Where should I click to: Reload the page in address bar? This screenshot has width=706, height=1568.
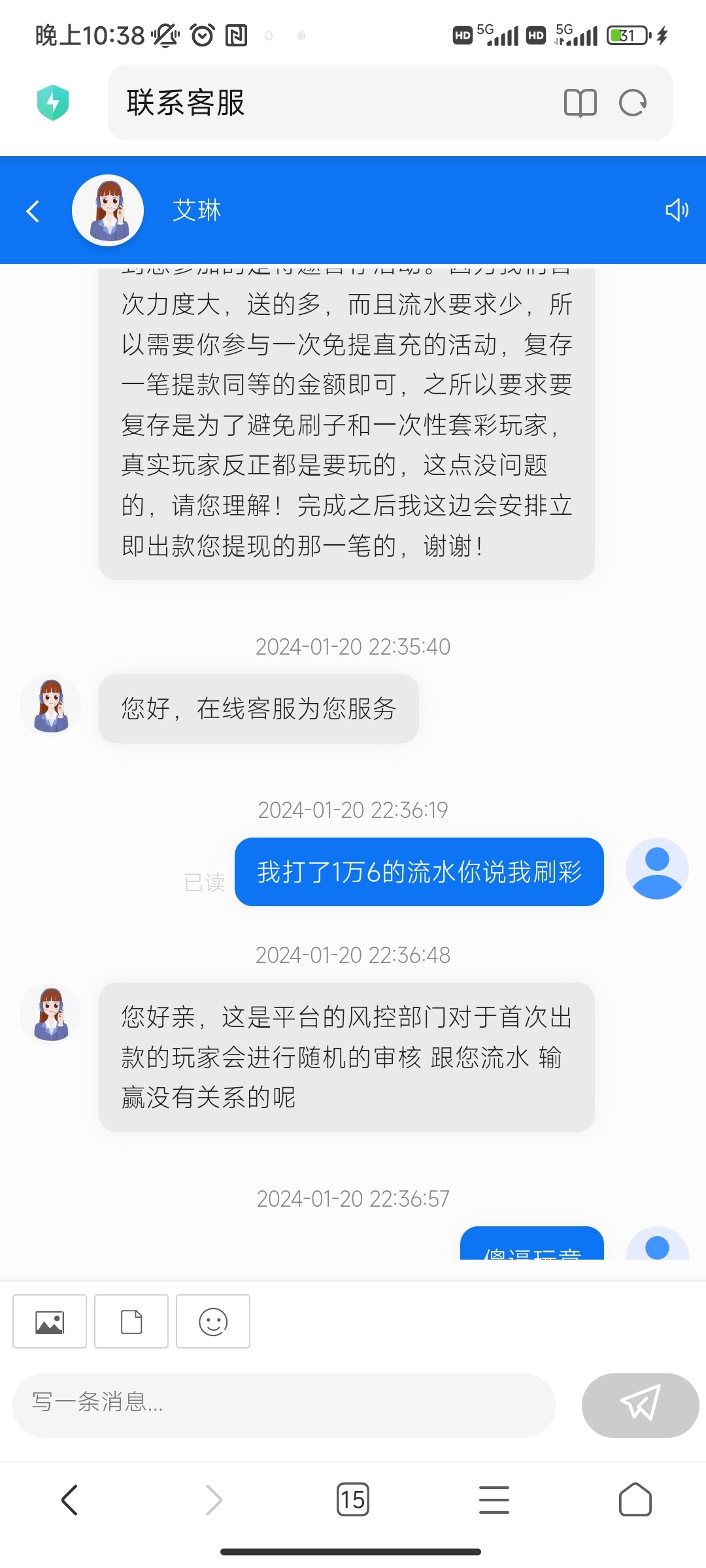[633, 103]
